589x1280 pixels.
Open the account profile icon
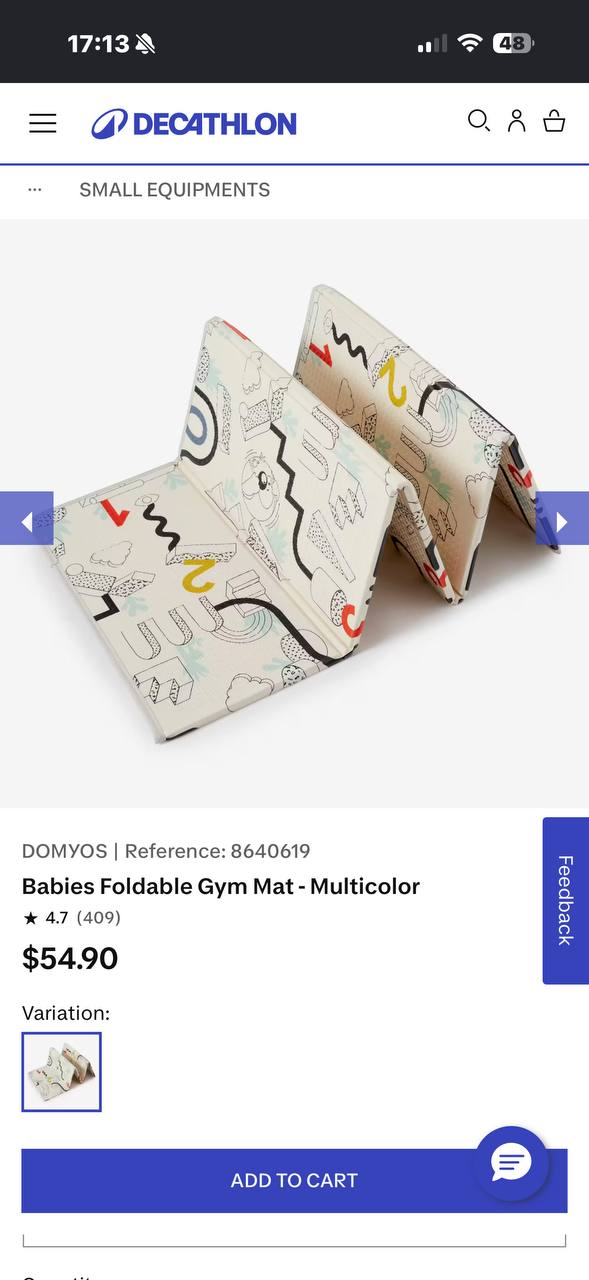click(516, 121)
